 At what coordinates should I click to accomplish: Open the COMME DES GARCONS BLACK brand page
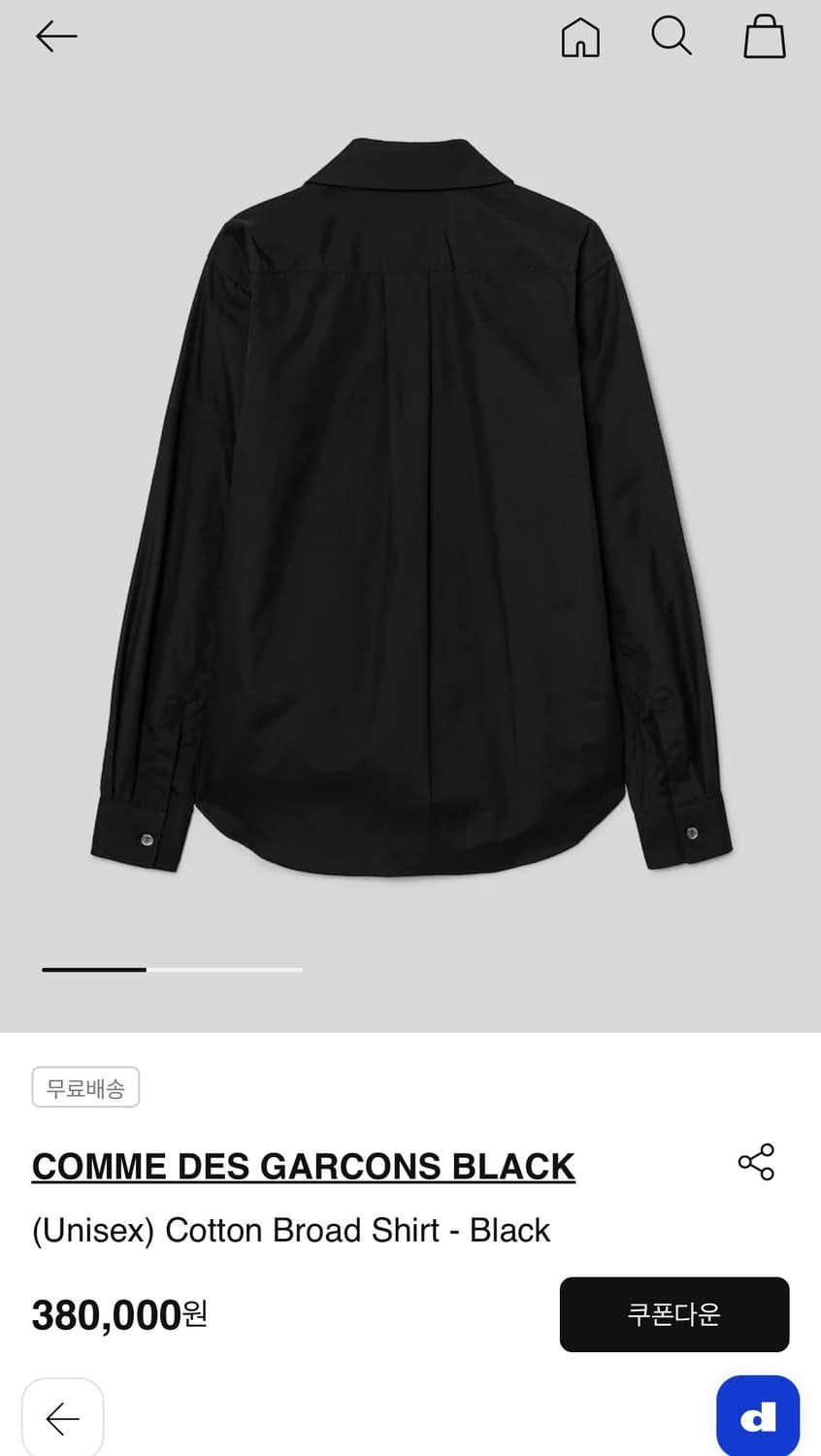pos(302,1166)
